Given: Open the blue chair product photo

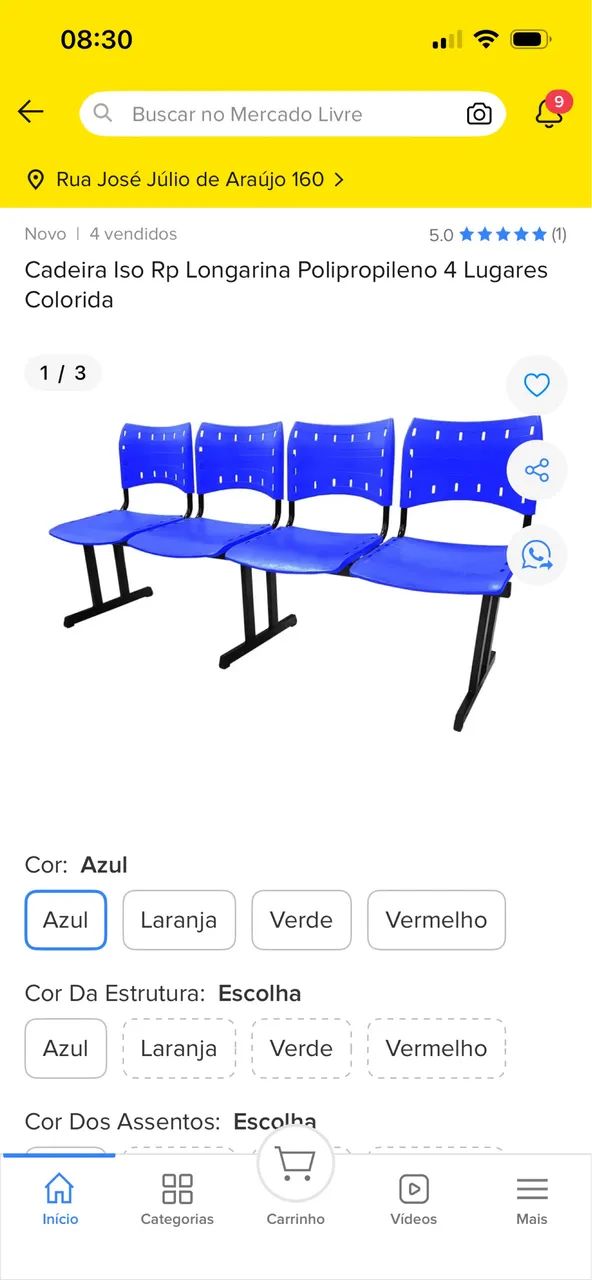Looking at the screenshot, I should [x=296, y=575].
